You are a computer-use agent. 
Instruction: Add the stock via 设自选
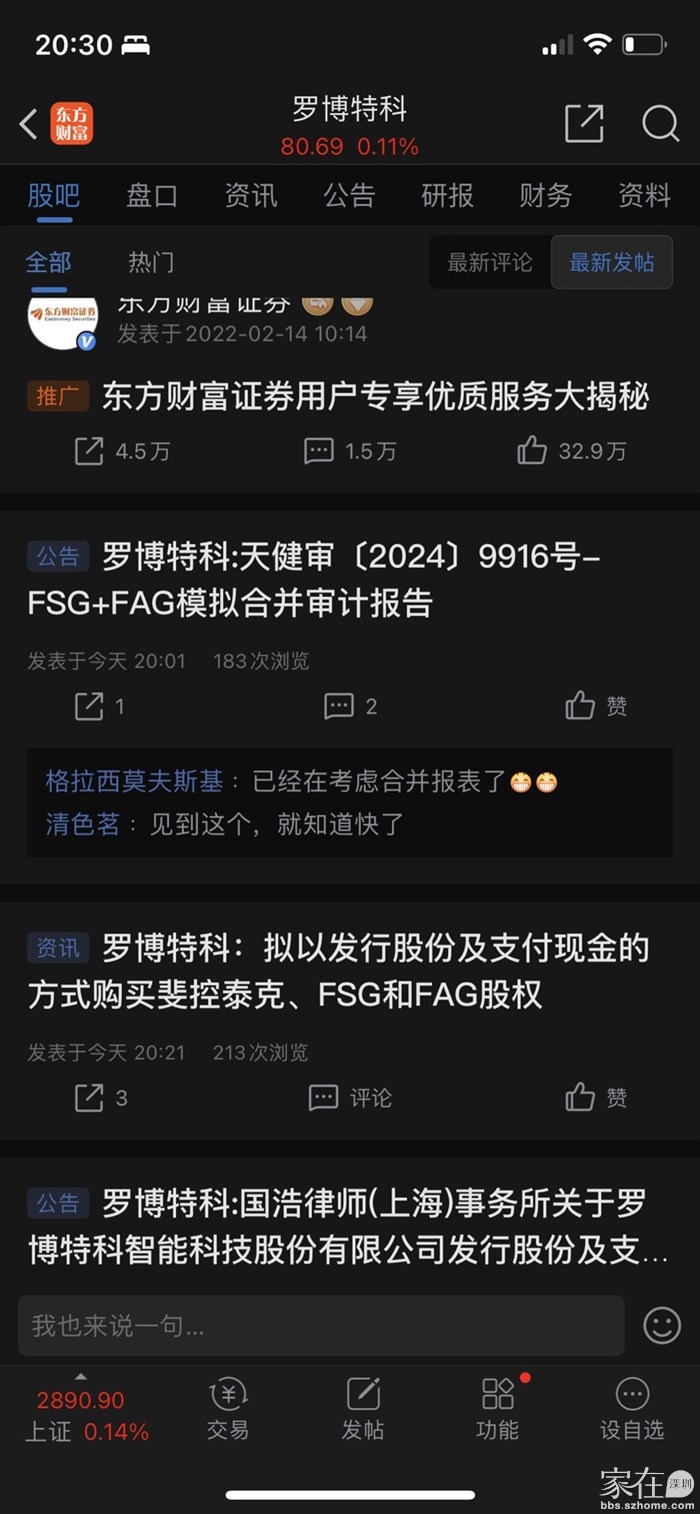[x=632, y=1408]
